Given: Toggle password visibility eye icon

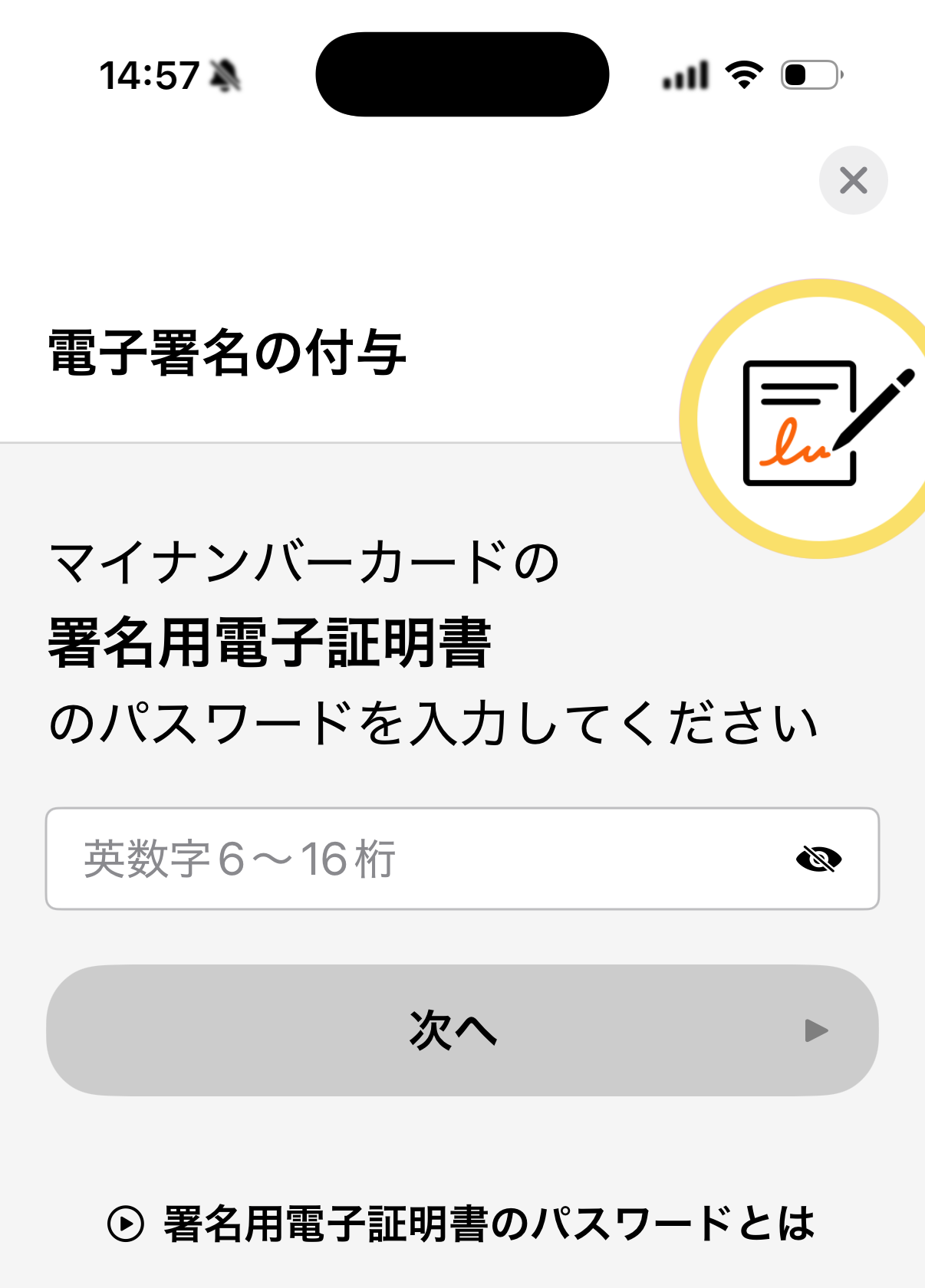Looking at the screenshot, I should (818, 859).
